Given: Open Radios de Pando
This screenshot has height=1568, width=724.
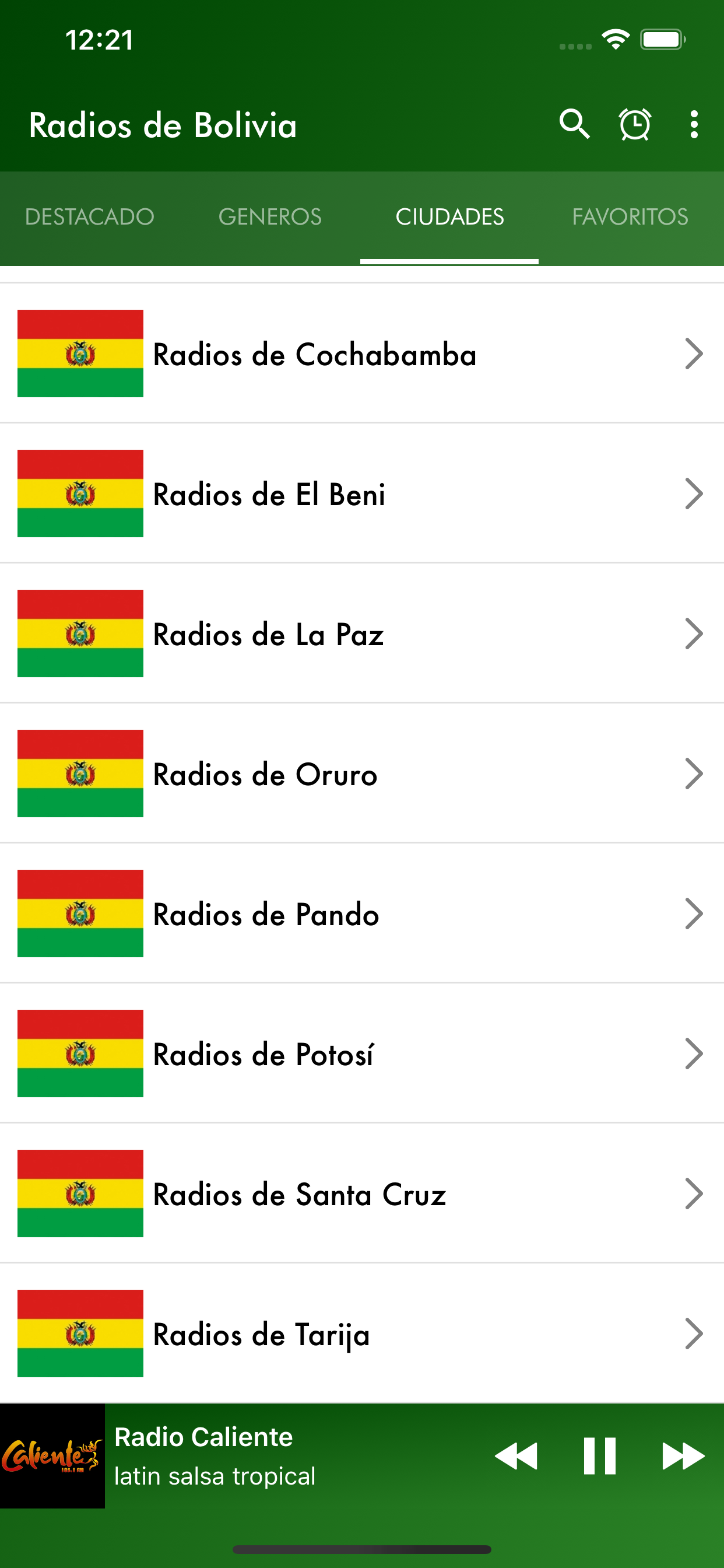Looking at the screenshot, I should click(x=362, y=914).
